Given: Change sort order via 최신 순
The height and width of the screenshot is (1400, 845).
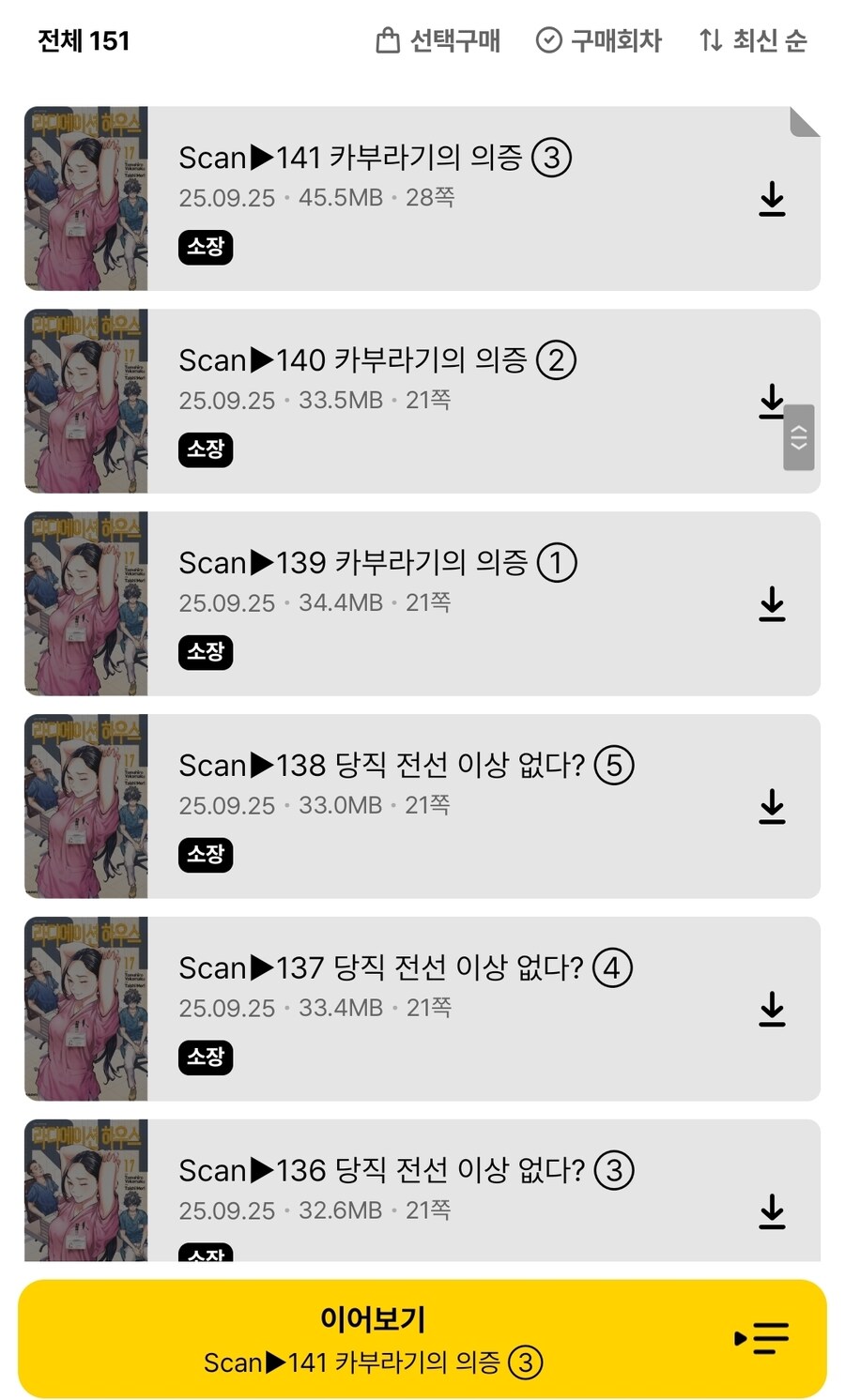Looking at the screenshot, I should (x=753, y=40).
